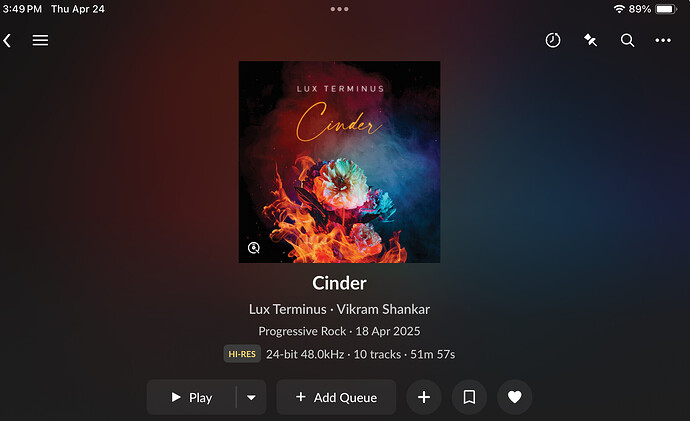View the Cinder album cover
690x421 pixels.
pyautogui.click(x=339, y=162)
